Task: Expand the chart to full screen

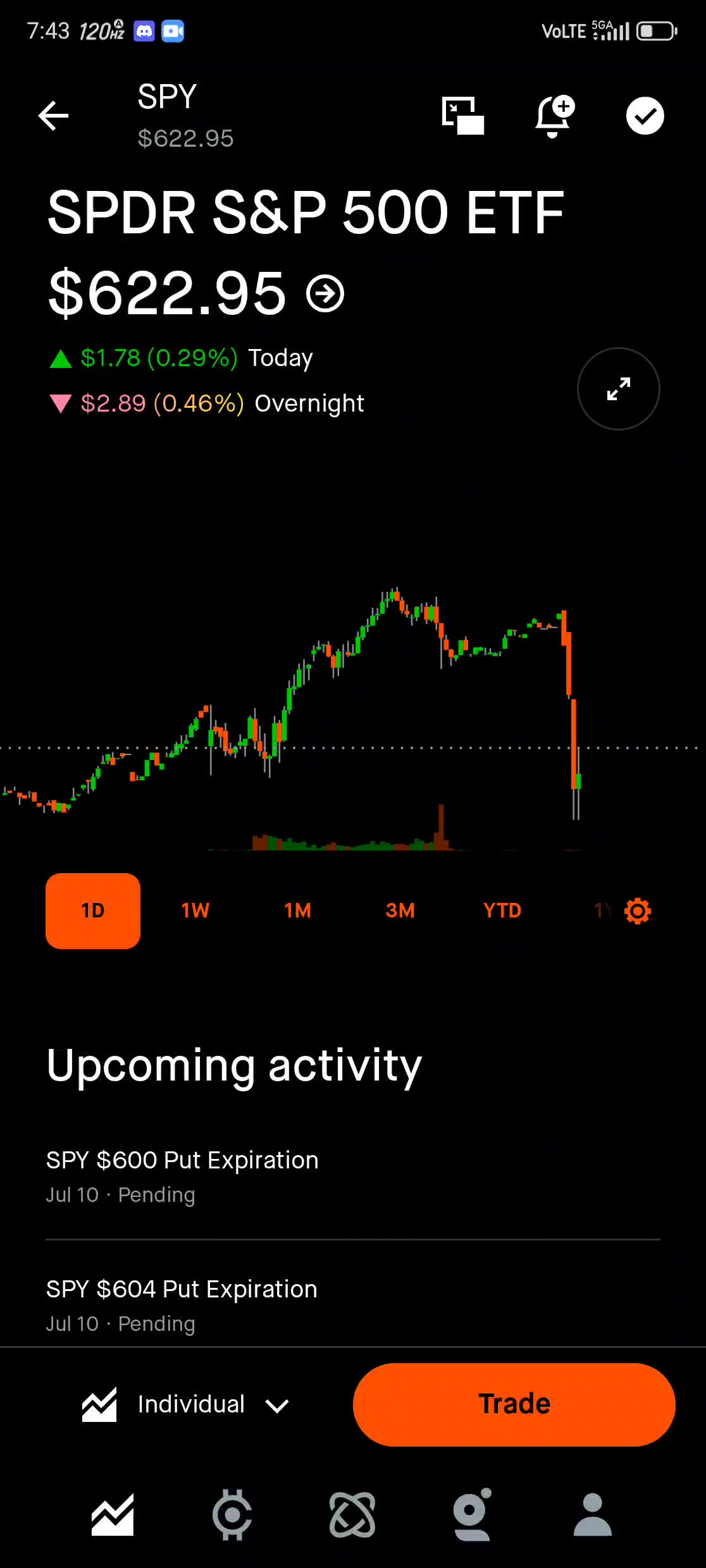Action: [618, 389]
